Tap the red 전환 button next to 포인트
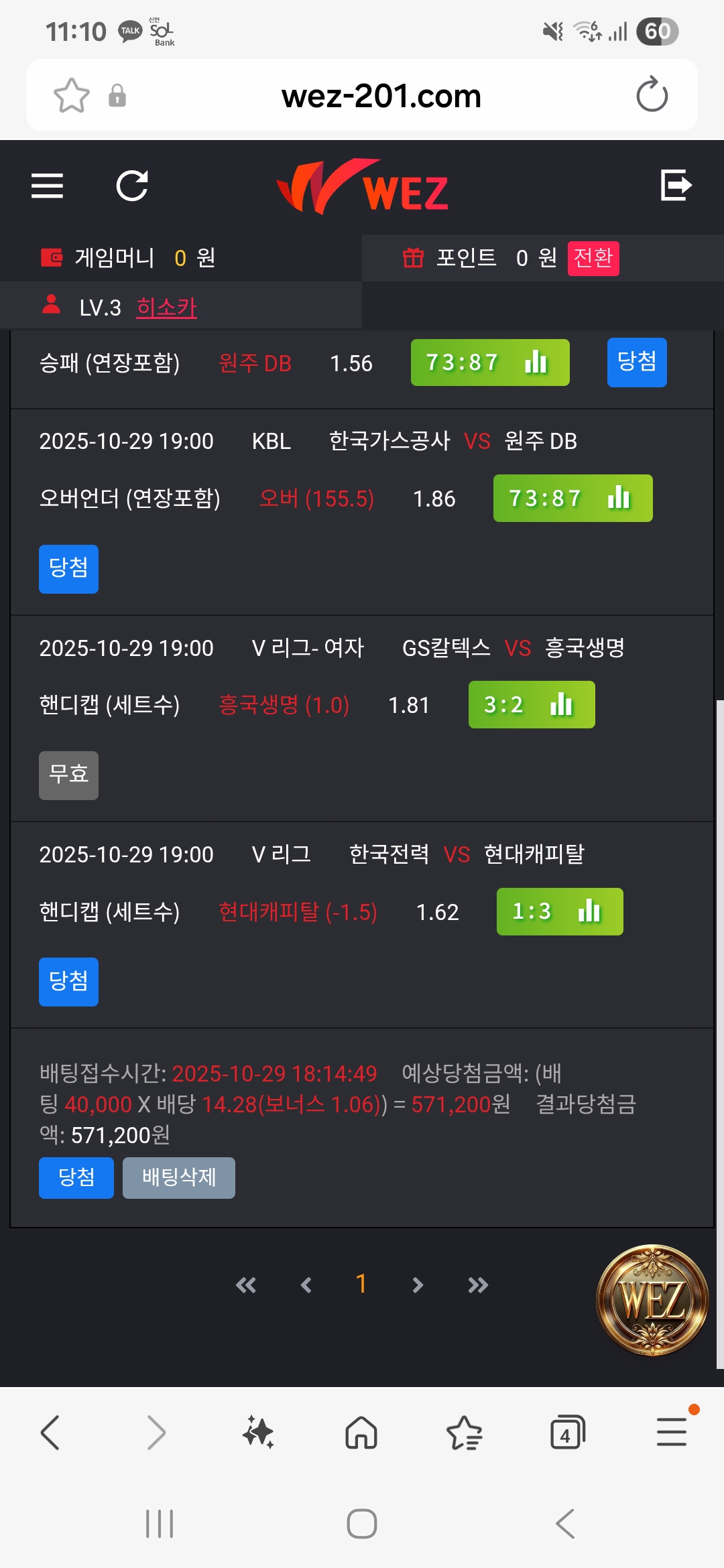 593,258
